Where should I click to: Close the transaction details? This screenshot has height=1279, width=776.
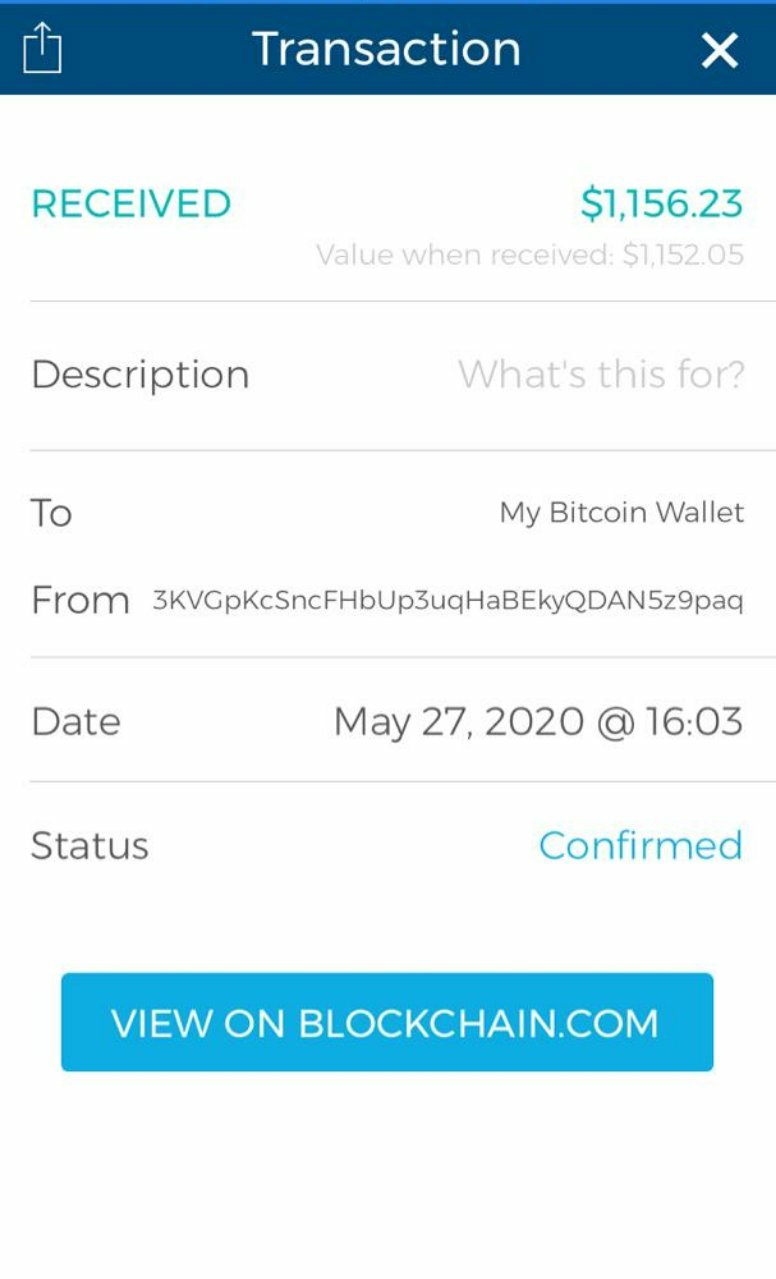(719, 49)
